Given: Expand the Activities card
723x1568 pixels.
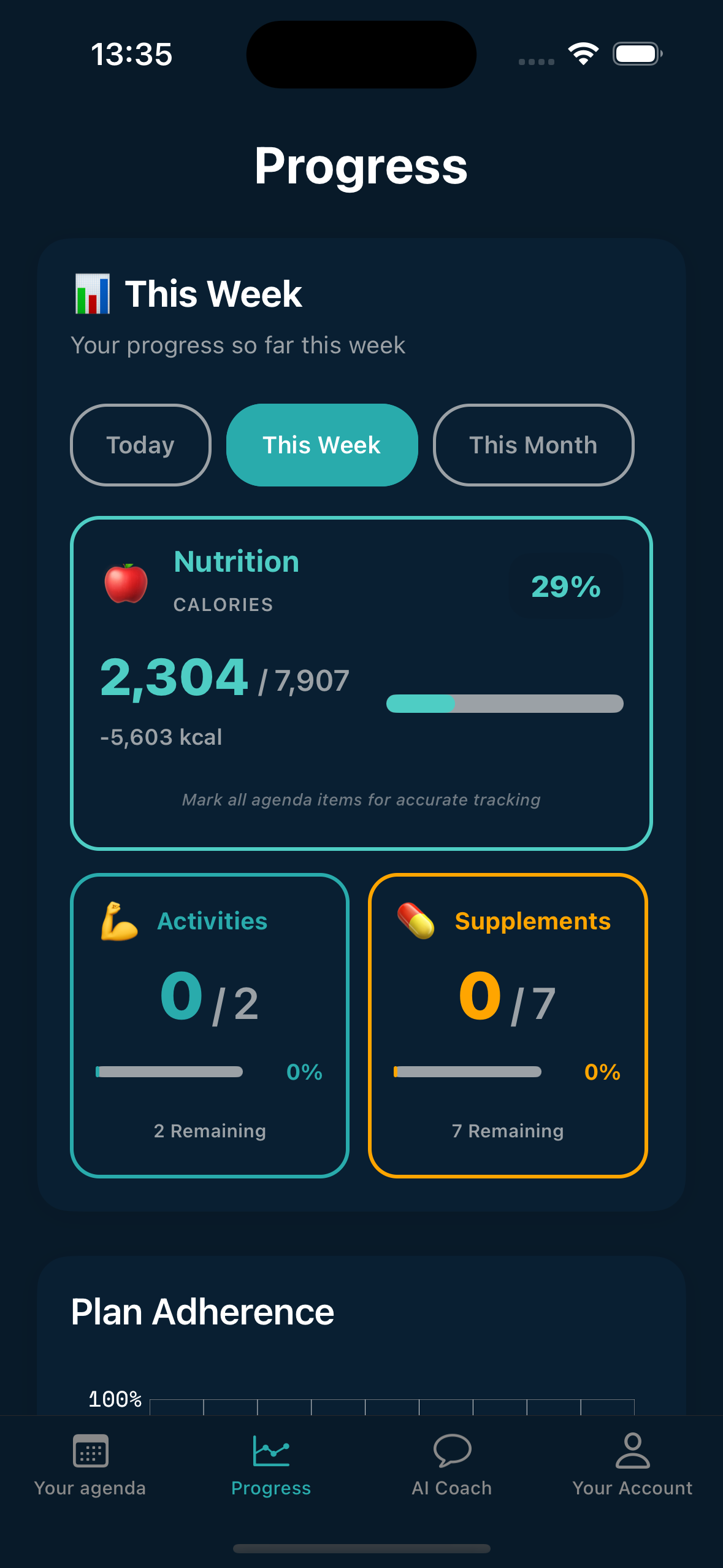Looking at the screenshot, I should pos(210,1024).
